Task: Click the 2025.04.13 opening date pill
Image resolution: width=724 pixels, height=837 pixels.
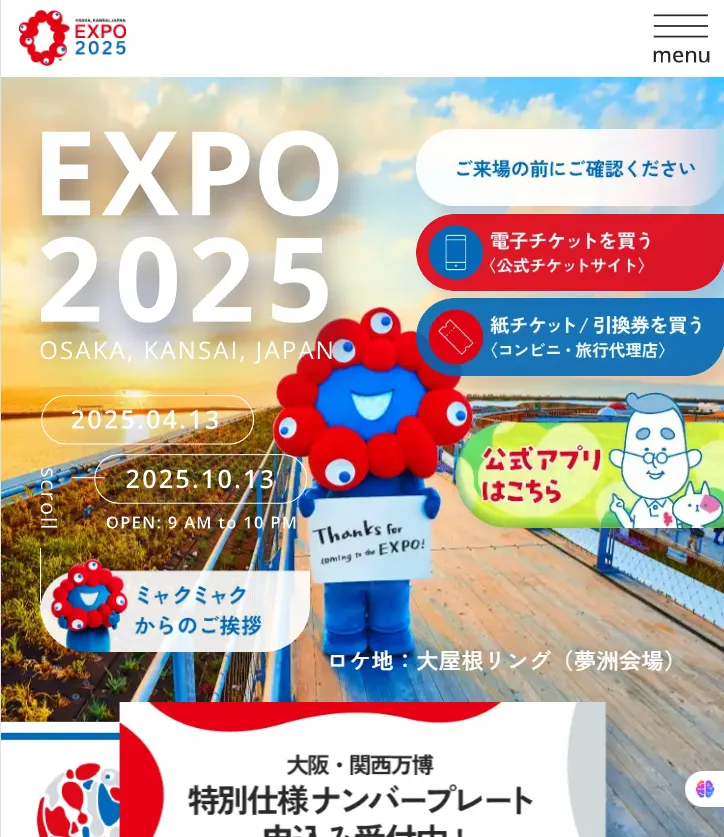Action: pos(146,419)
